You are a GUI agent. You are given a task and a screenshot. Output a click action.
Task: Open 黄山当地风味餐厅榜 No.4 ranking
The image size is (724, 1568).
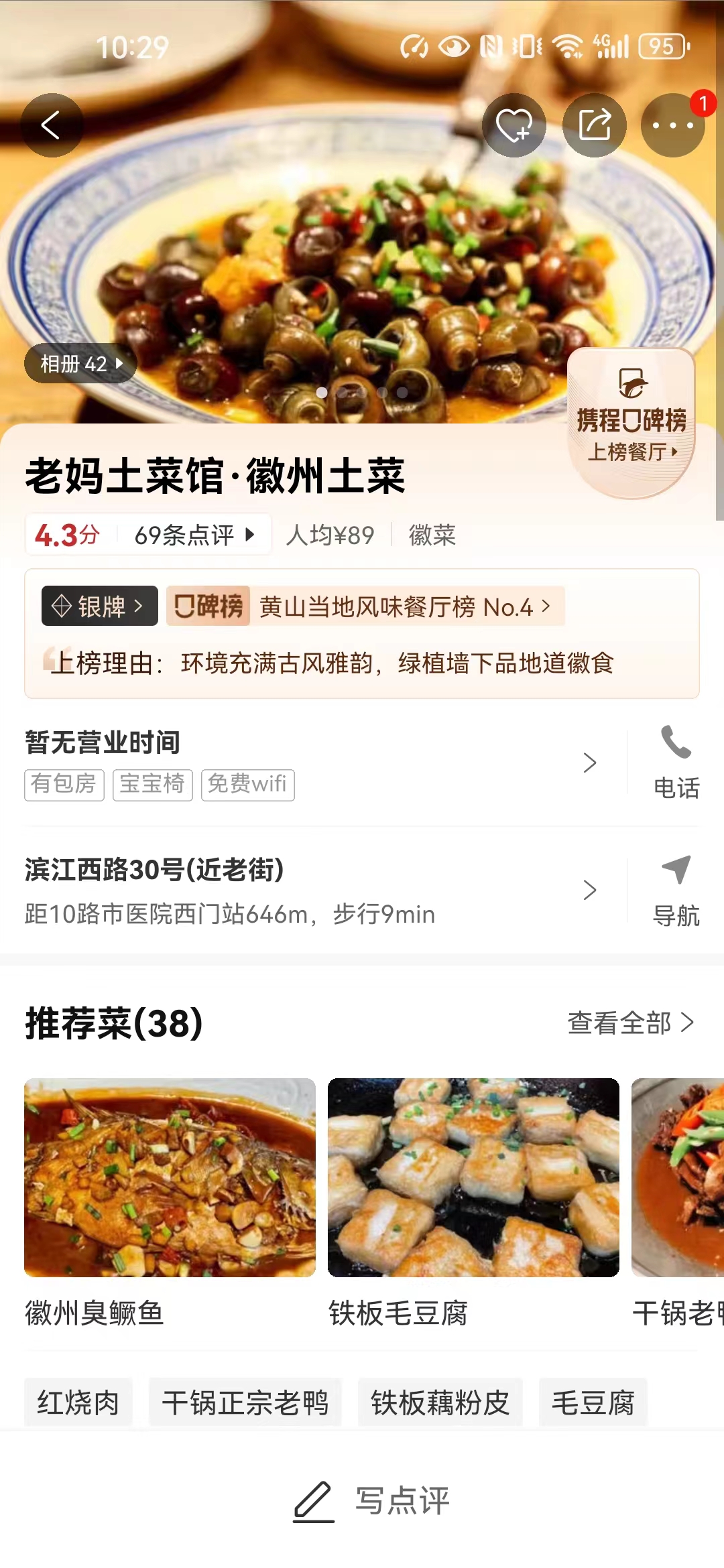click(x=365, y=606)
